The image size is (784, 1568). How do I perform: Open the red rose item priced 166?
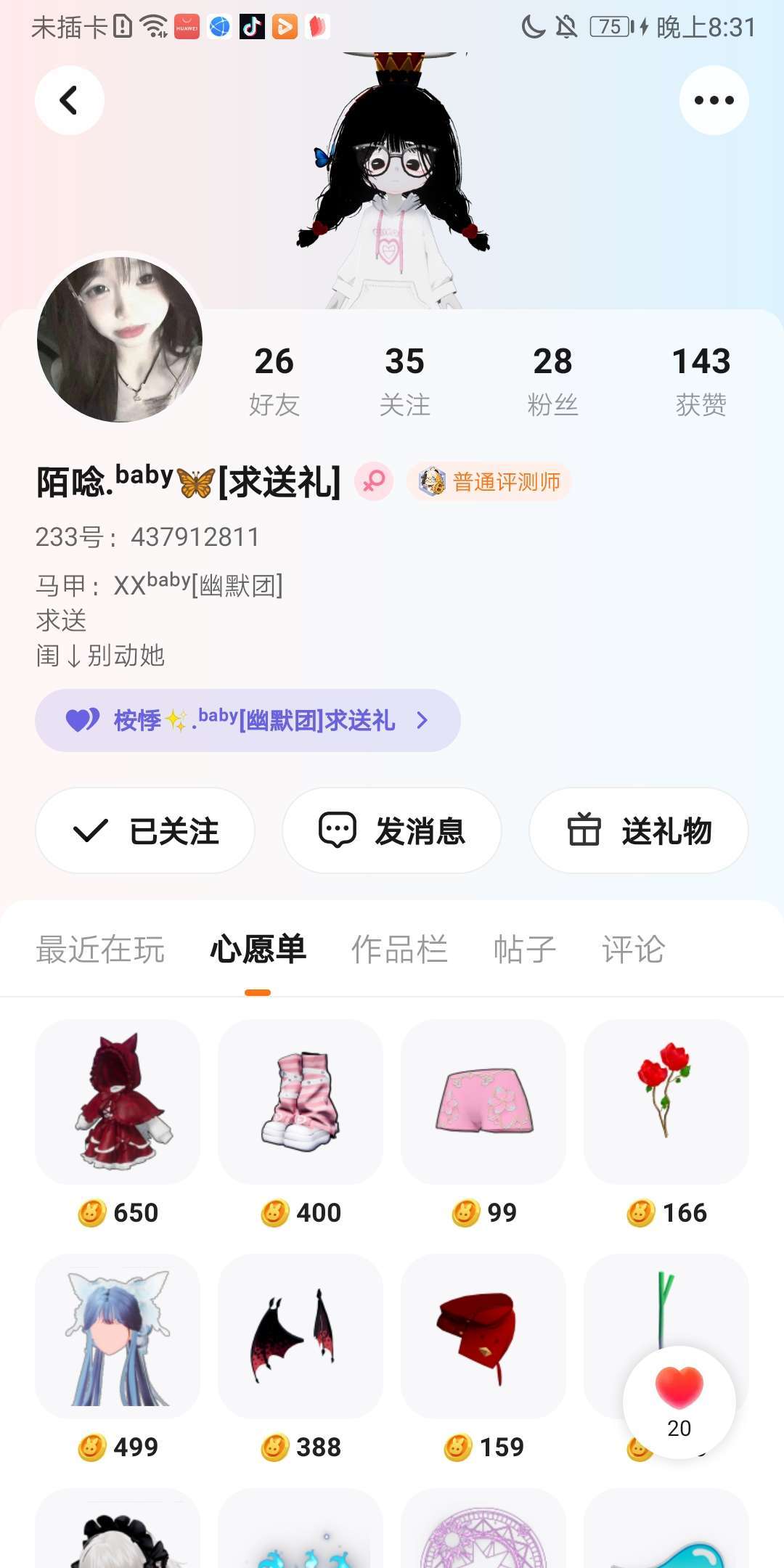(x=666, y=1102)
